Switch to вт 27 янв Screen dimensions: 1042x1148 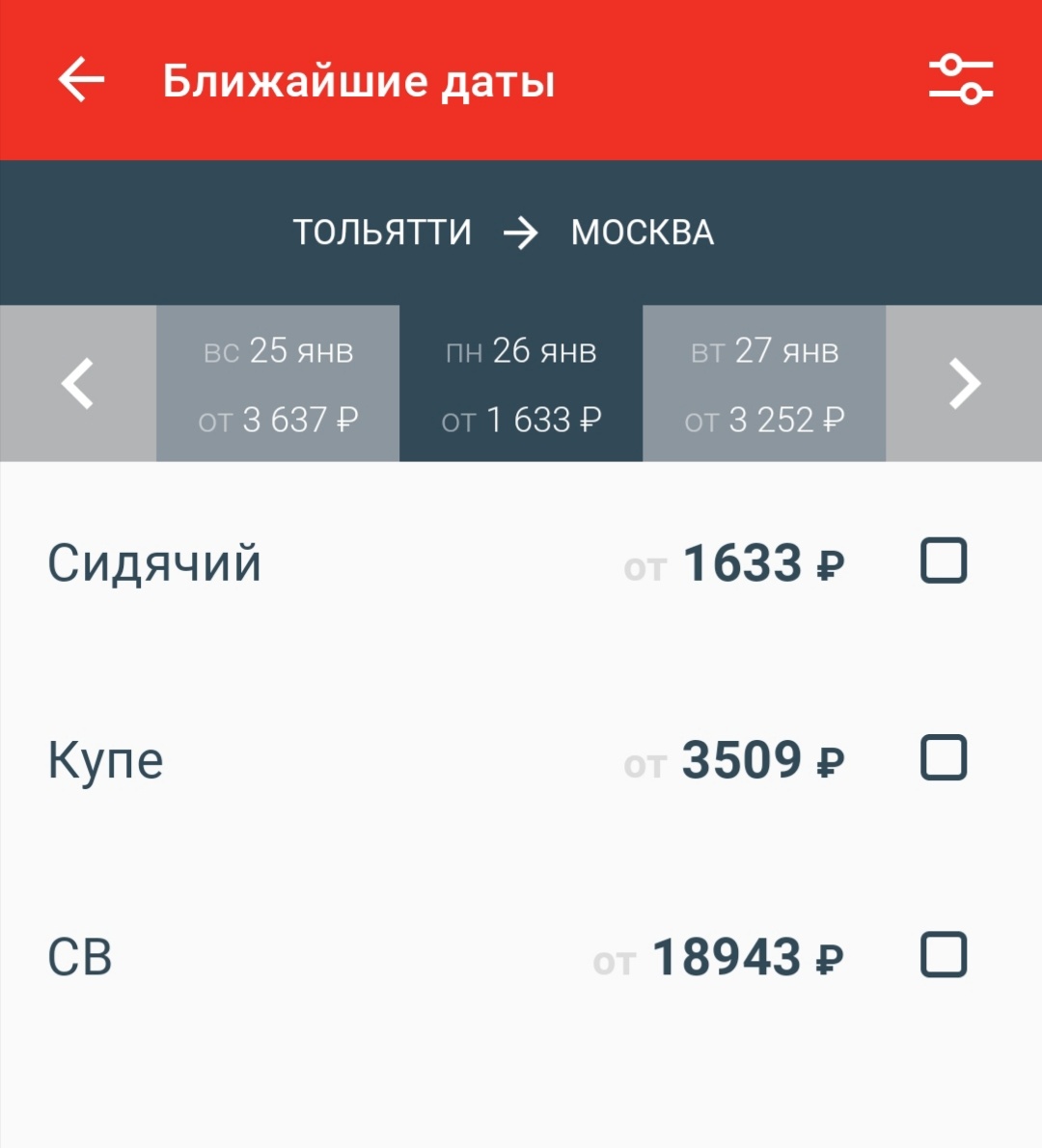(764, 384)
